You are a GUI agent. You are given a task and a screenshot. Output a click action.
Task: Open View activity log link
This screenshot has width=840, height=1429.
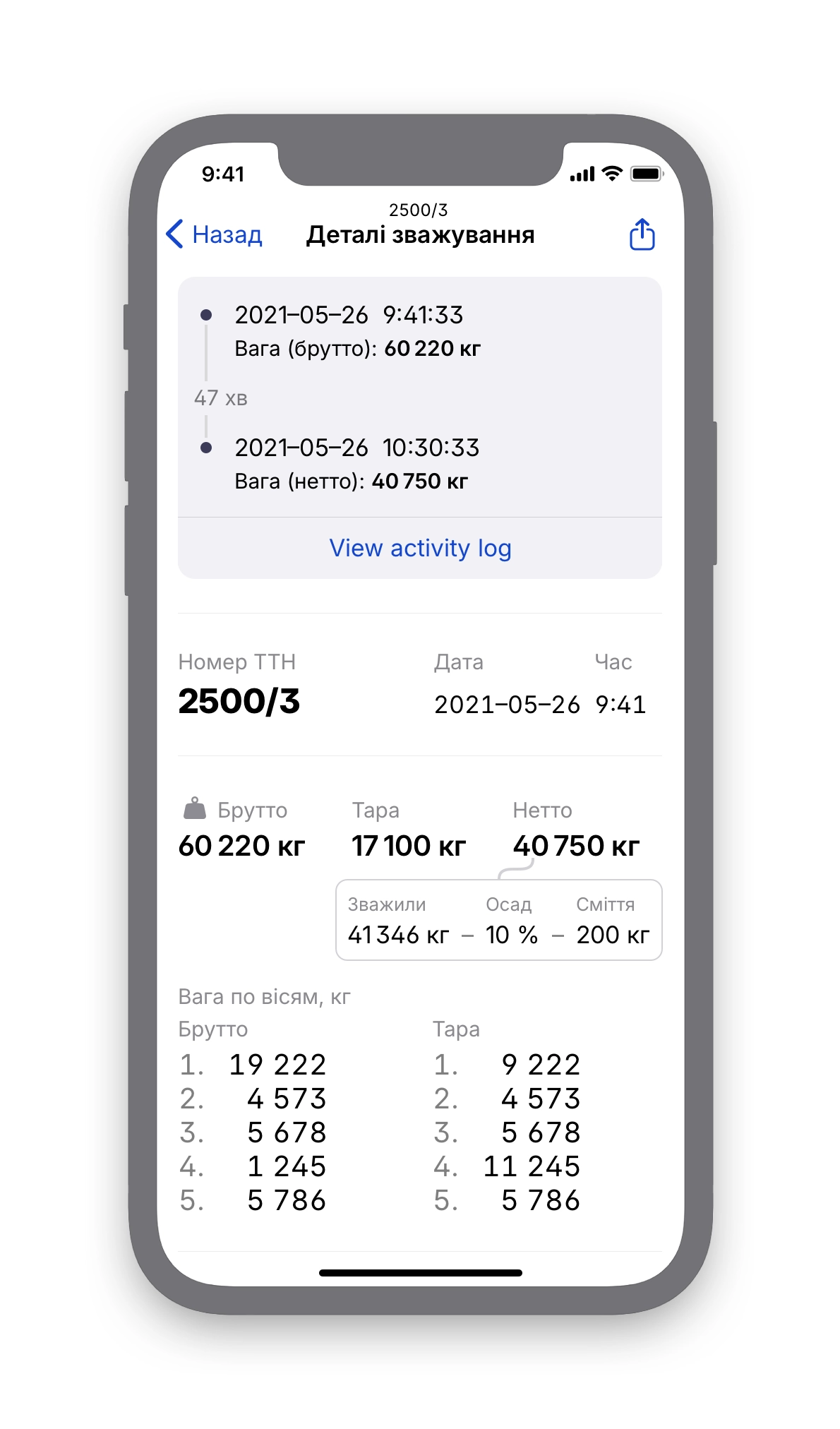[x=420, y=548]
